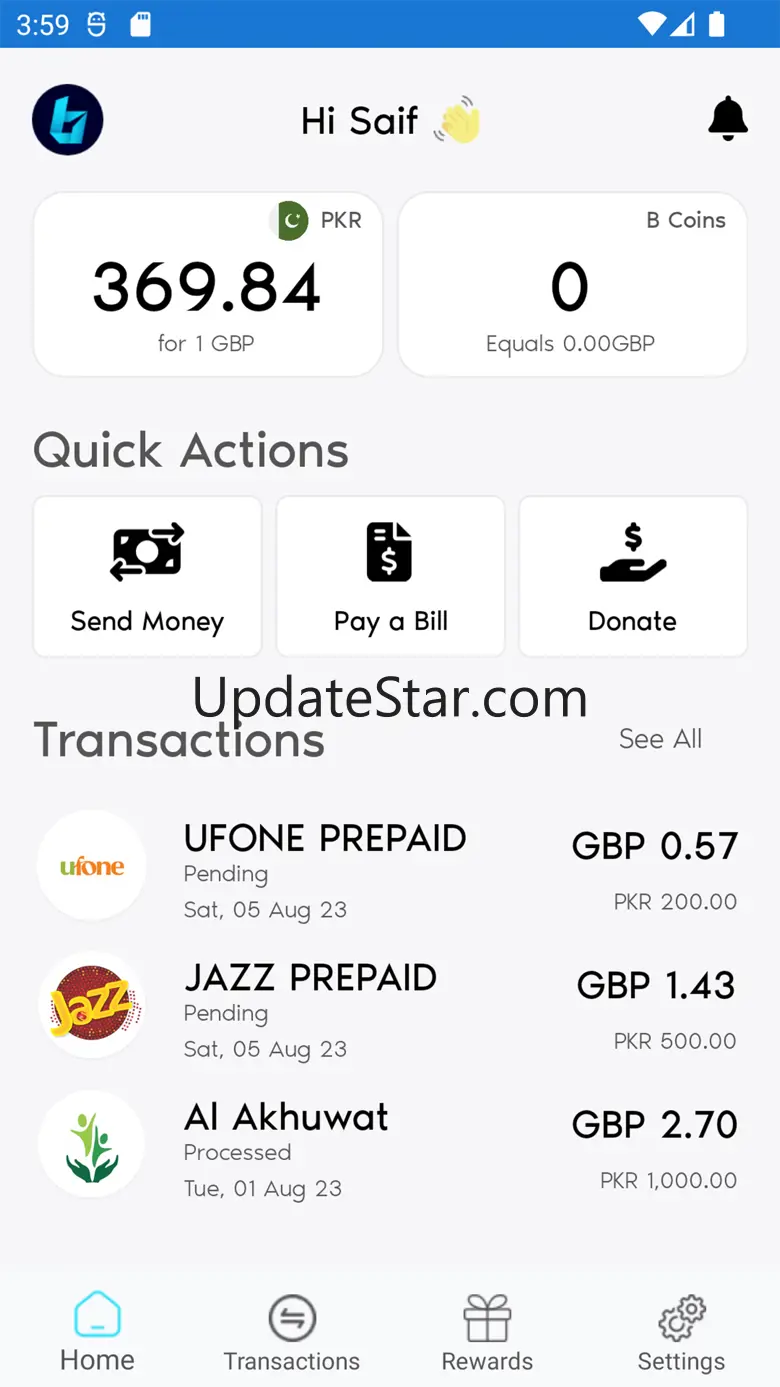View the JAZZ PREPAID transaction

(390, 1006)
